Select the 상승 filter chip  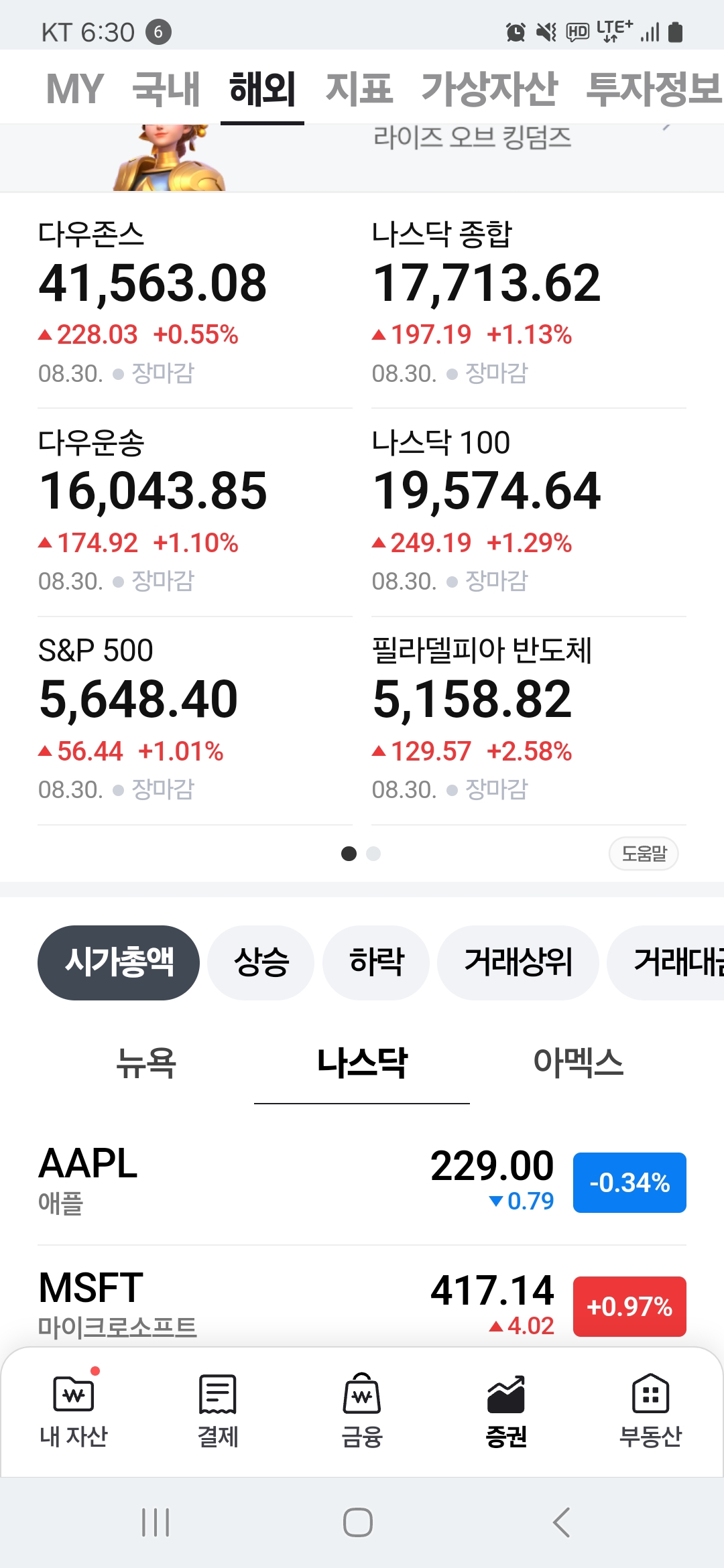(261, 962)
